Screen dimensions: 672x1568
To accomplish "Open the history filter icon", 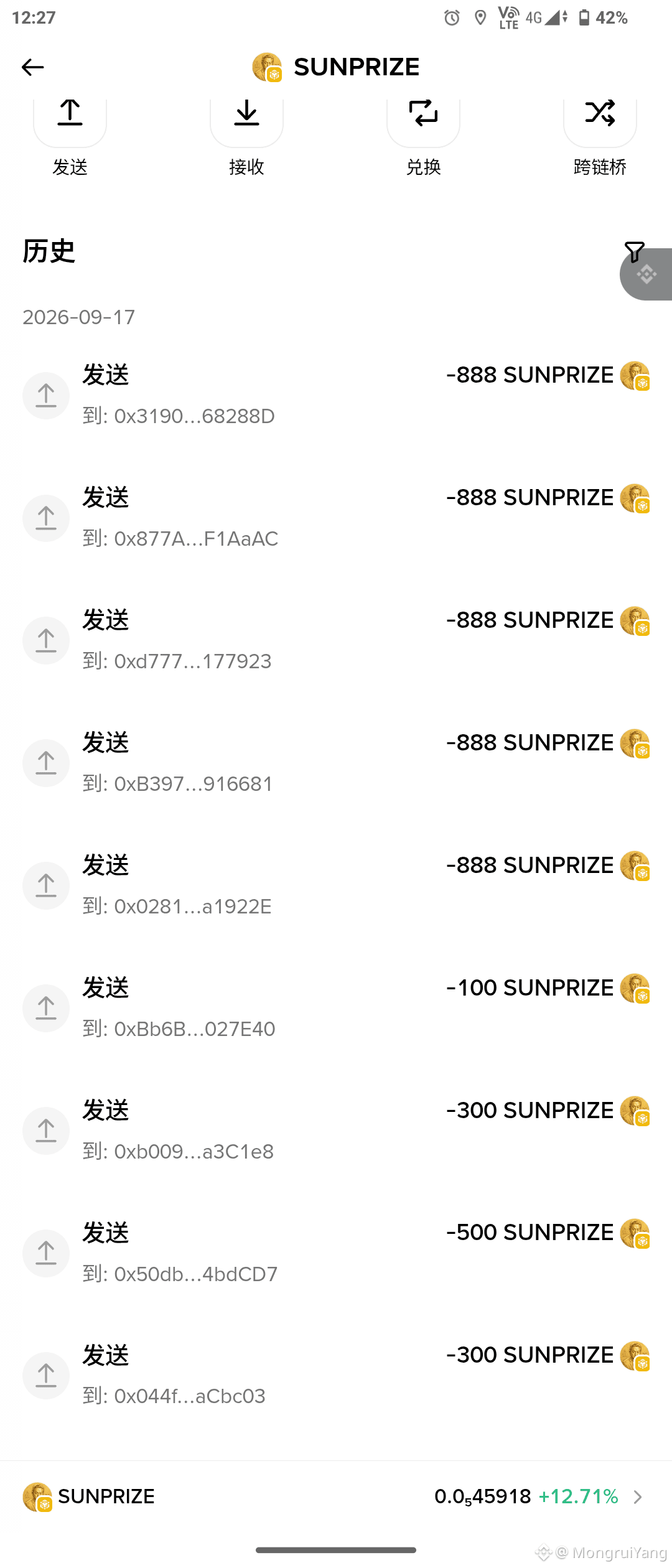I will [634, 252].
